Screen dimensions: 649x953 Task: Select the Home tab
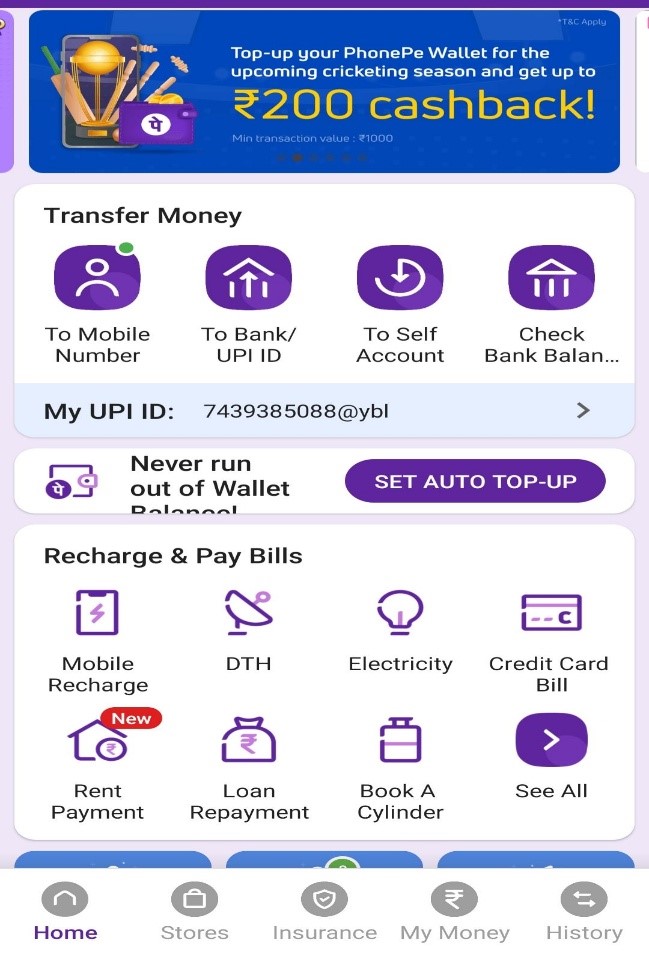click(65, 912)
